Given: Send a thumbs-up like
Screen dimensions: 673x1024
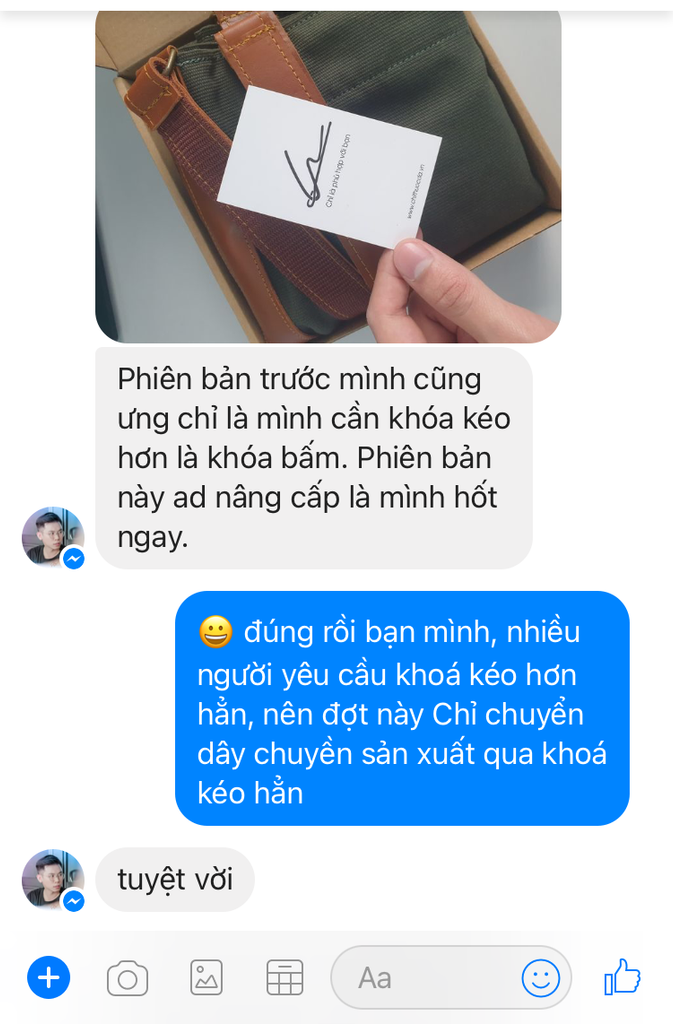Looking at the screenshot, I should point(622,977).
